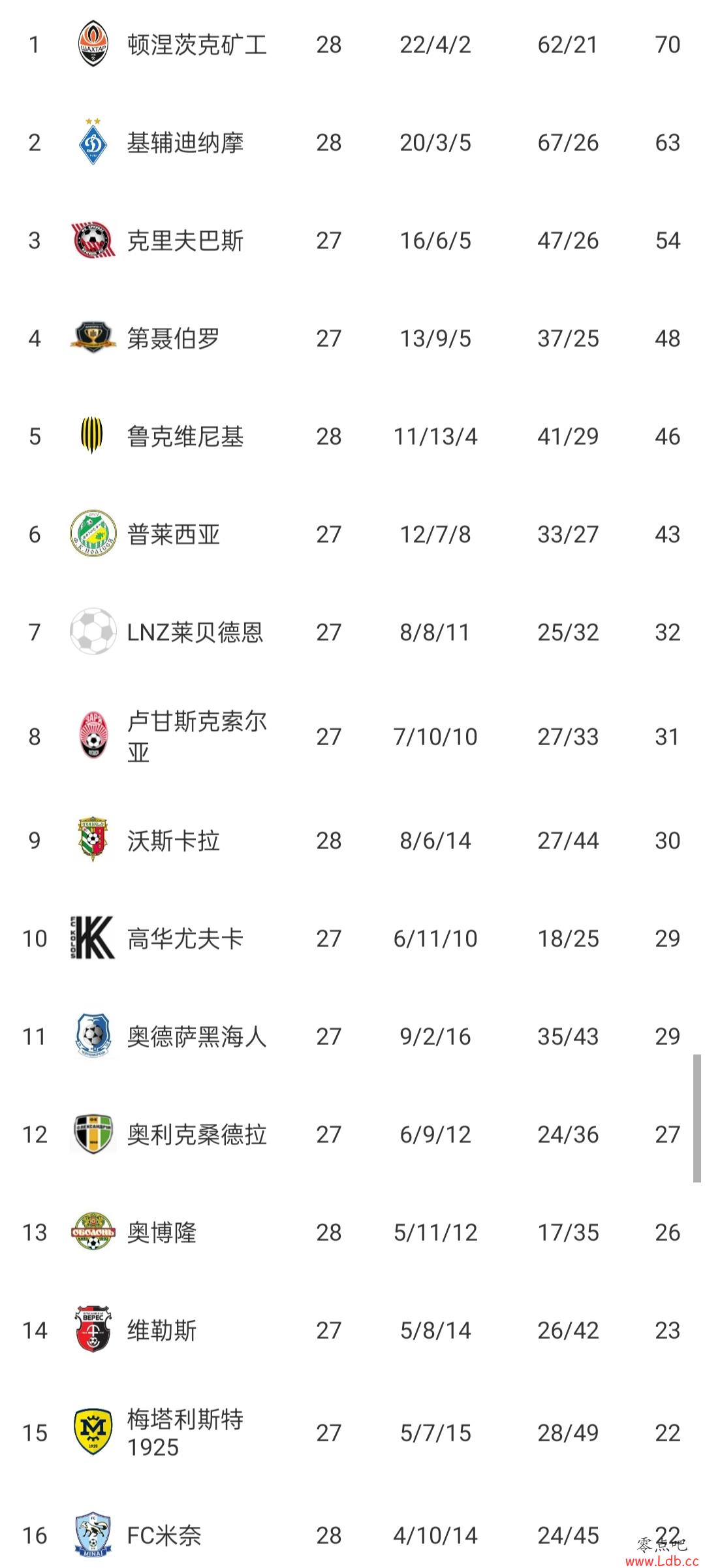Open the 基辅迪纳摩 team row

[352, 142]
